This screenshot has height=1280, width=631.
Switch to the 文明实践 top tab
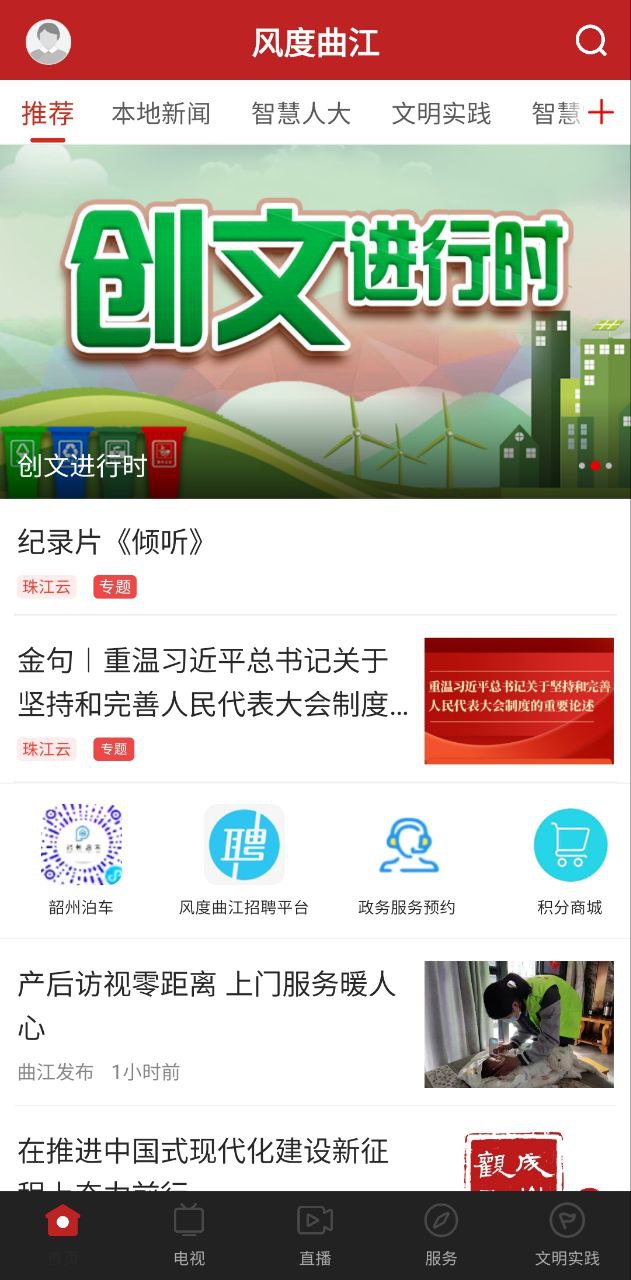(441, 113)
